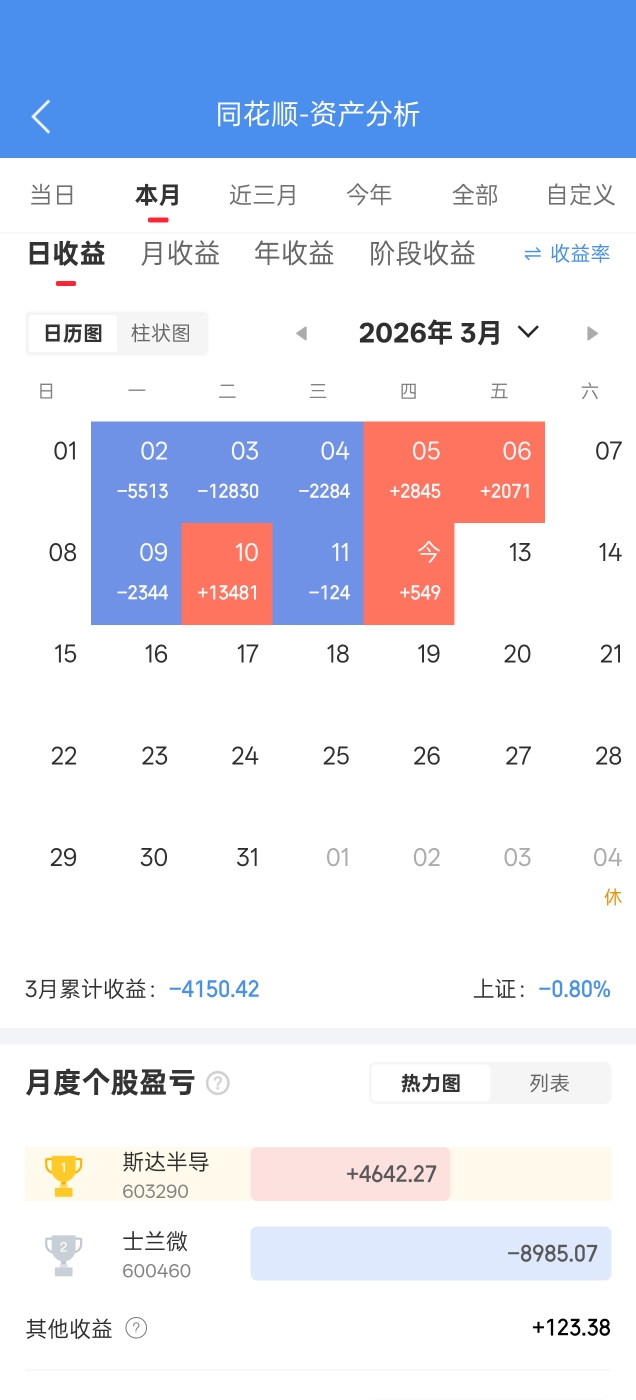Screen dimensions: 636x1400
Task: Open the help icon beside 月度个股盈亏
Action: click(217, 1083)
